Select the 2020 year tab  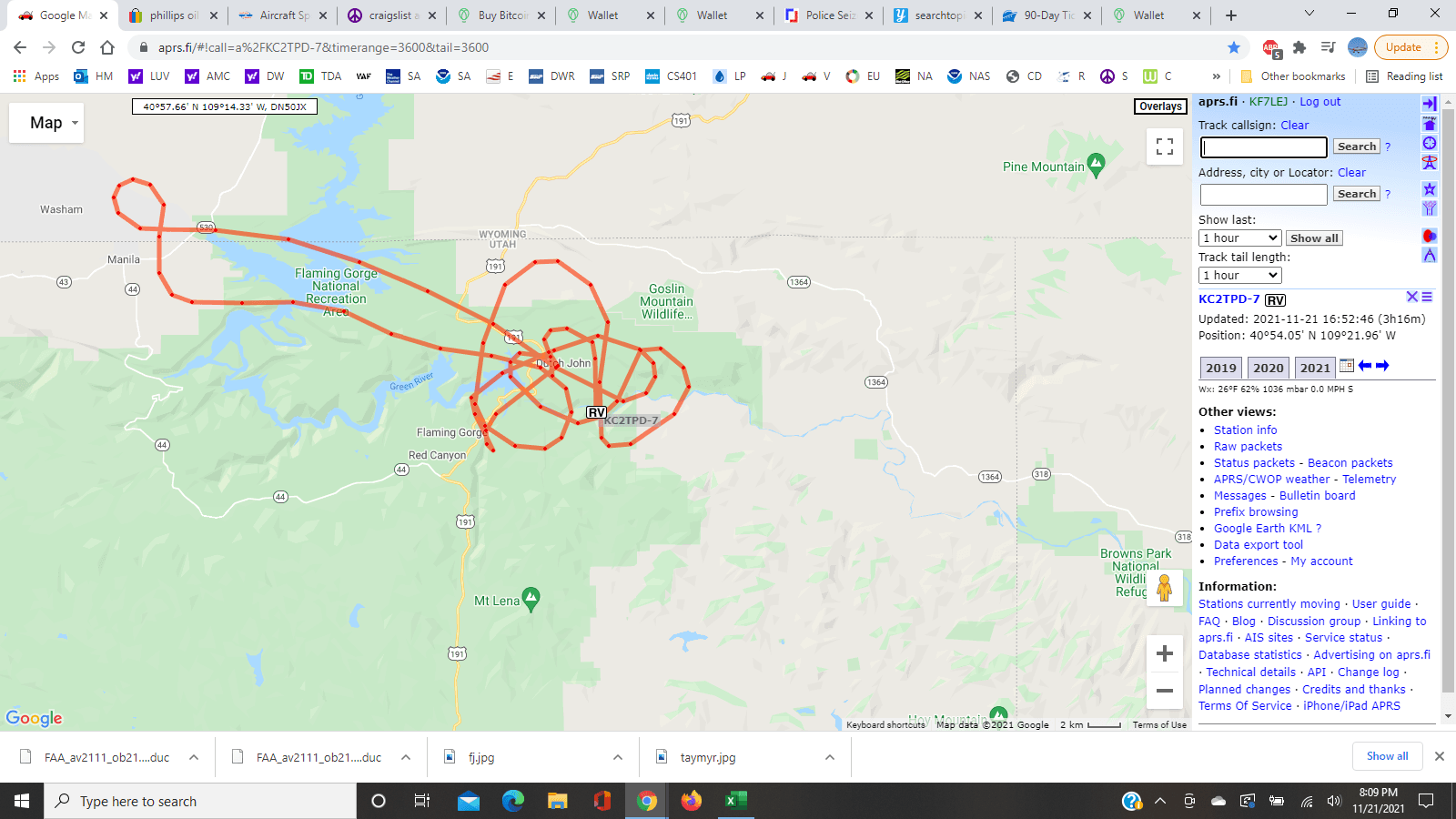coord(1268,368)
